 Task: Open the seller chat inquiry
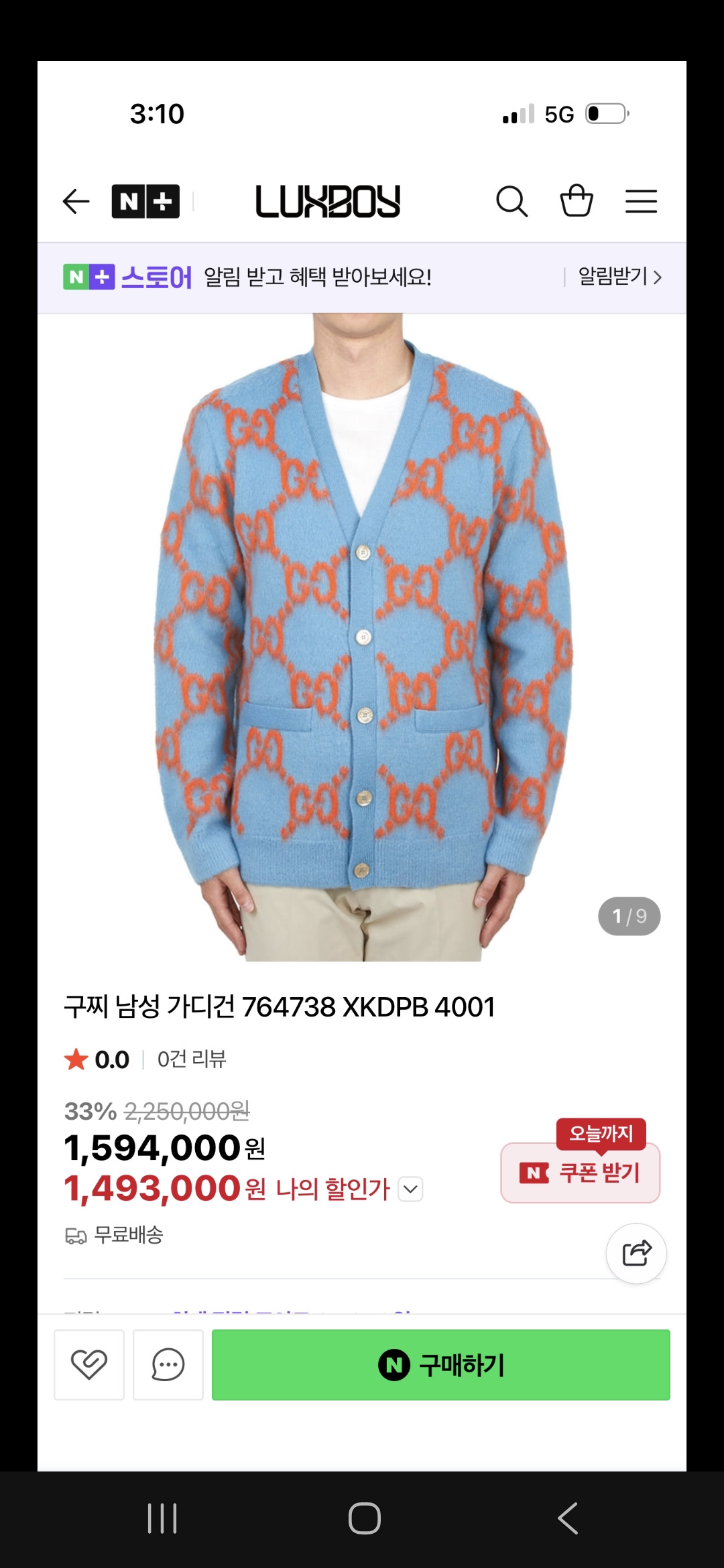tap(168, 1364)
